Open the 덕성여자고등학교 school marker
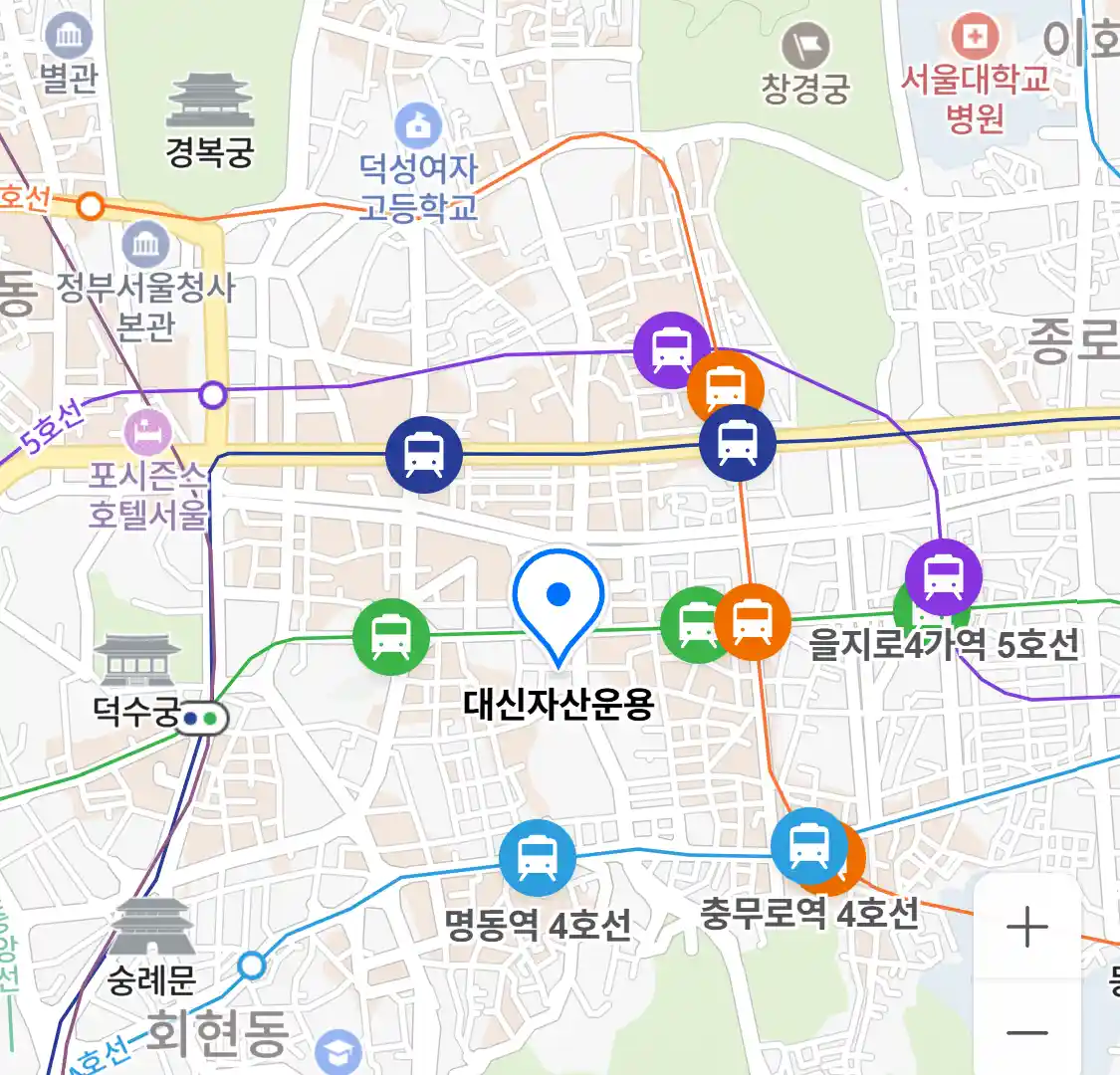This screenshot has width=1120, height=1075. click(418, 127)
